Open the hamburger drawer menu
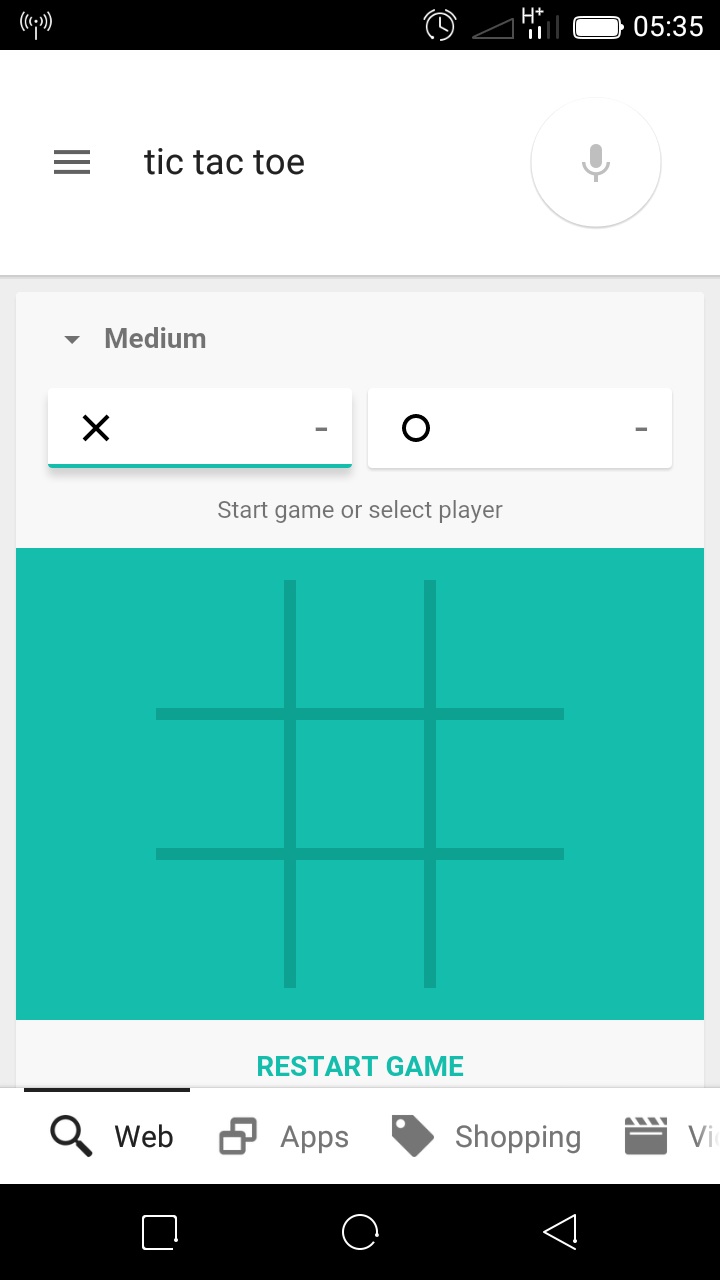Viewport: 720px width, 1280px height. pyautogui.click(x=72, y=162)
